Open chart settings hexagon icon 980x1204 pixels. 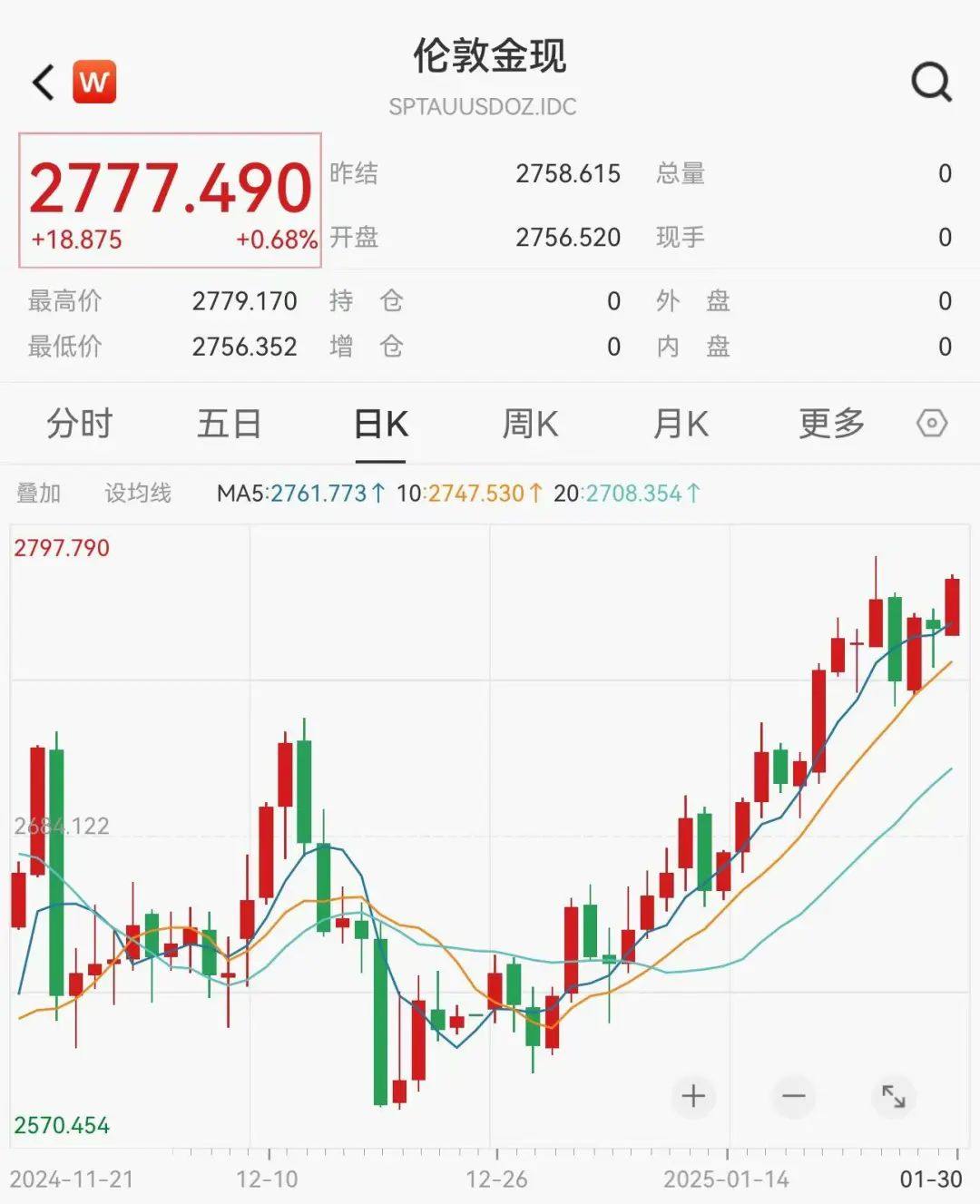[x=932, y=424]
